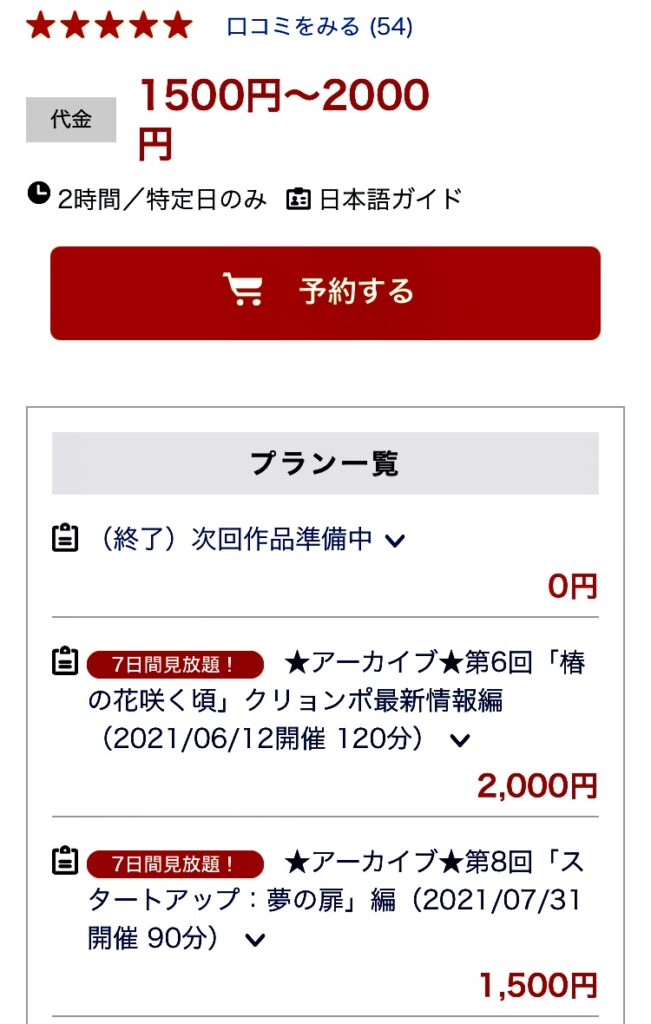Tap the red 予約する booking button
This screenshot has width=651, height=1024.
point(325,293)
